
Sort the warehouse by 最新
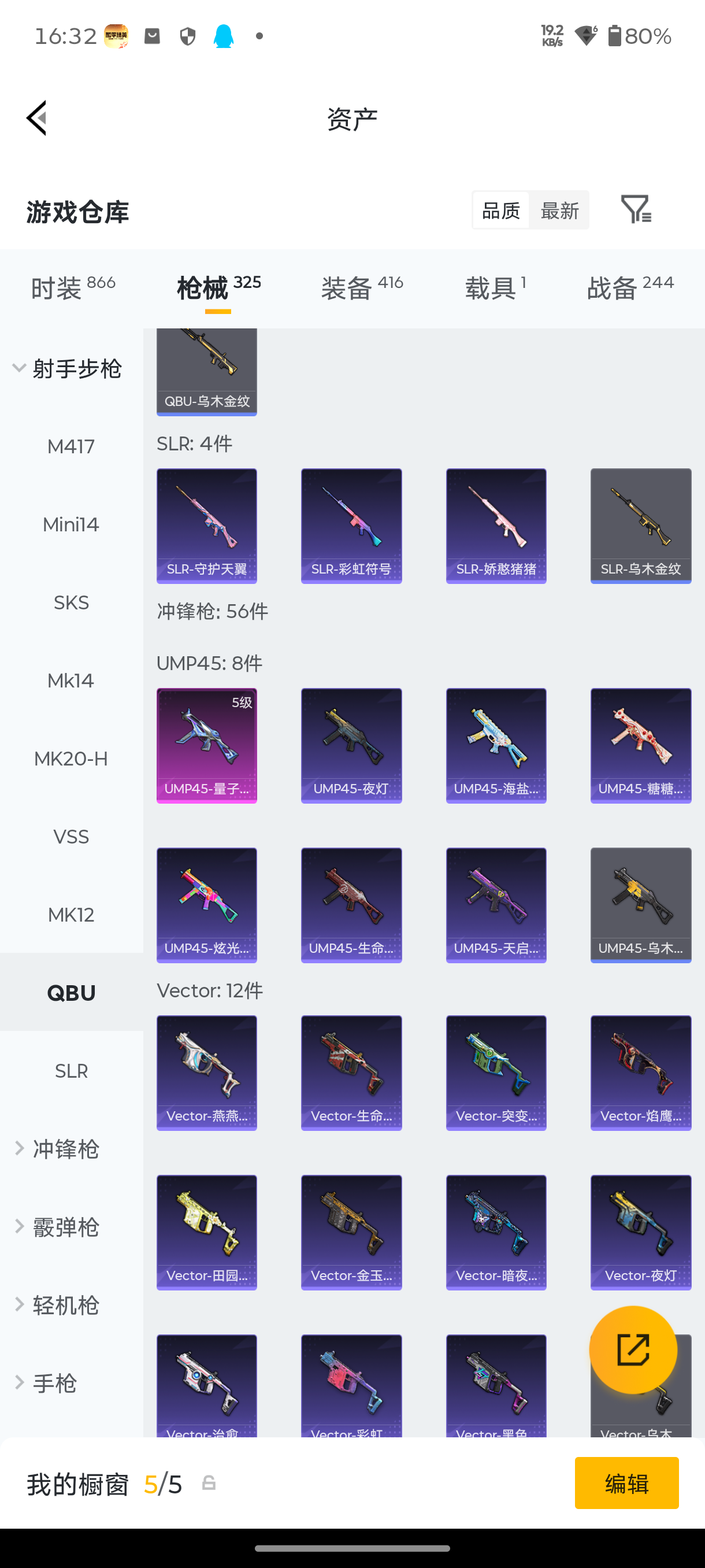(x=559, y=210)
